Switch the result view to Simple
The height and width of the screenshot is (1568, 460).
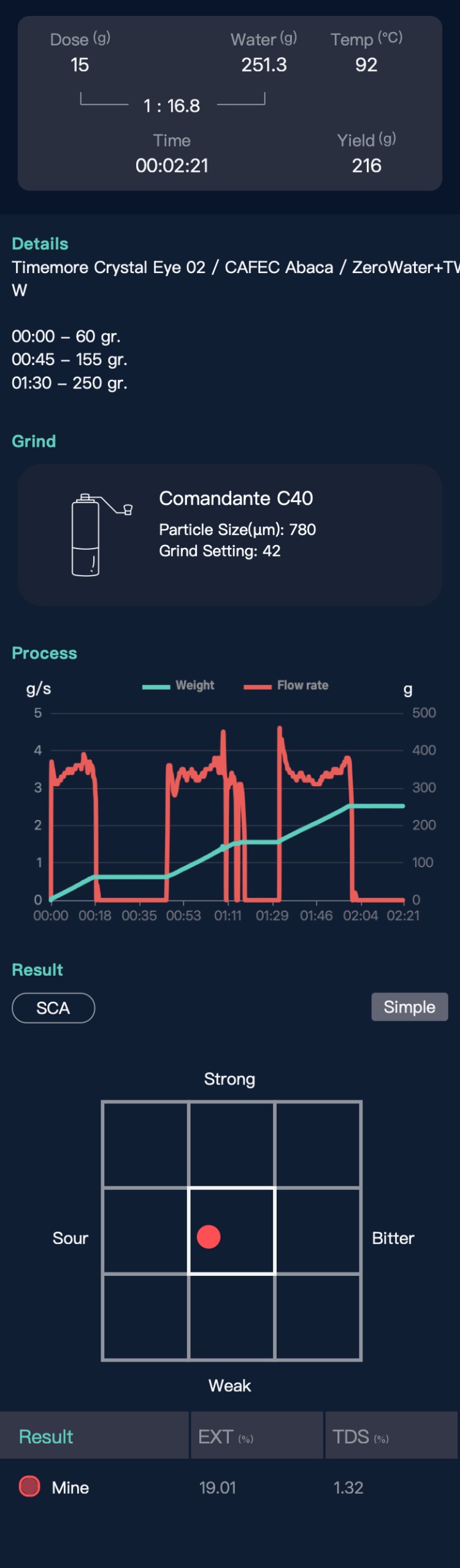(409, 1007)
